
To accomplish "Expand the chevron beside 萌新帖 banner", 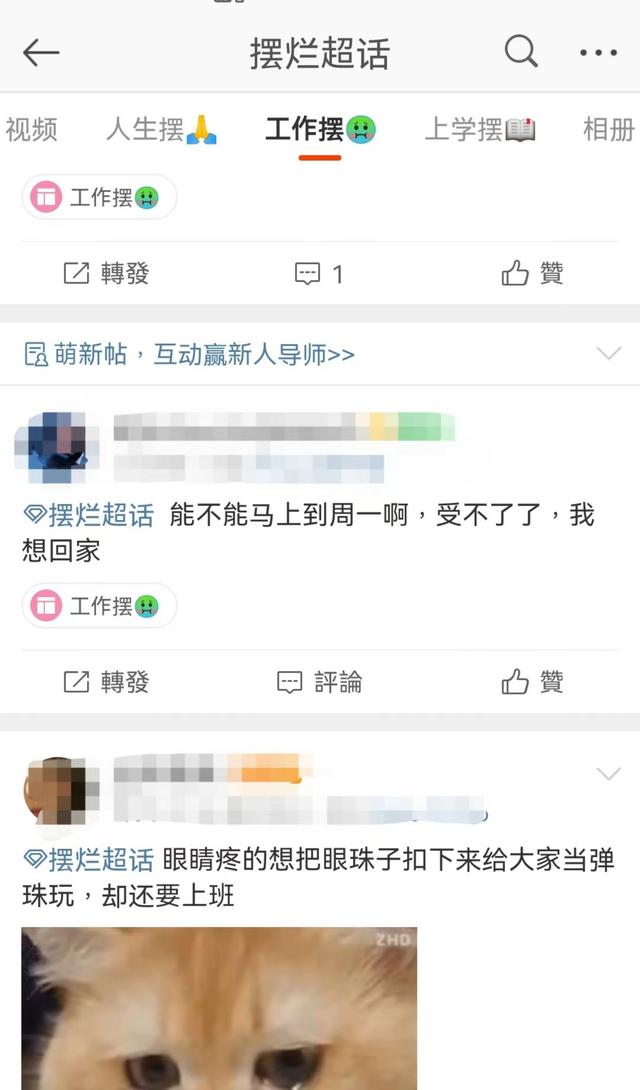I will tap(608, 353).
